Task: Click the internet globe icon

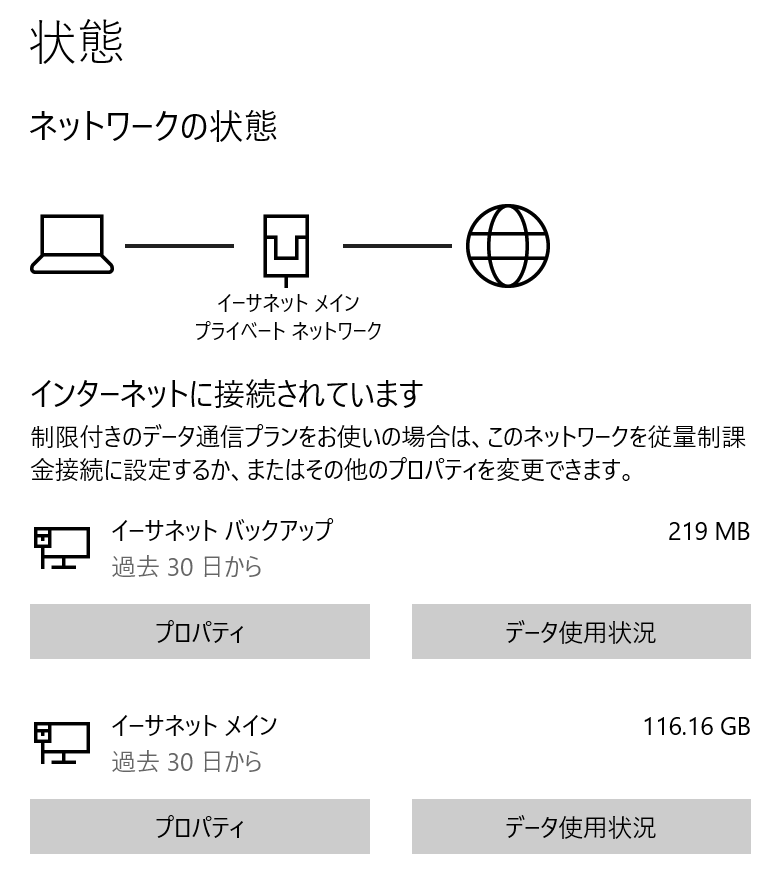Action: coord(510,243)
